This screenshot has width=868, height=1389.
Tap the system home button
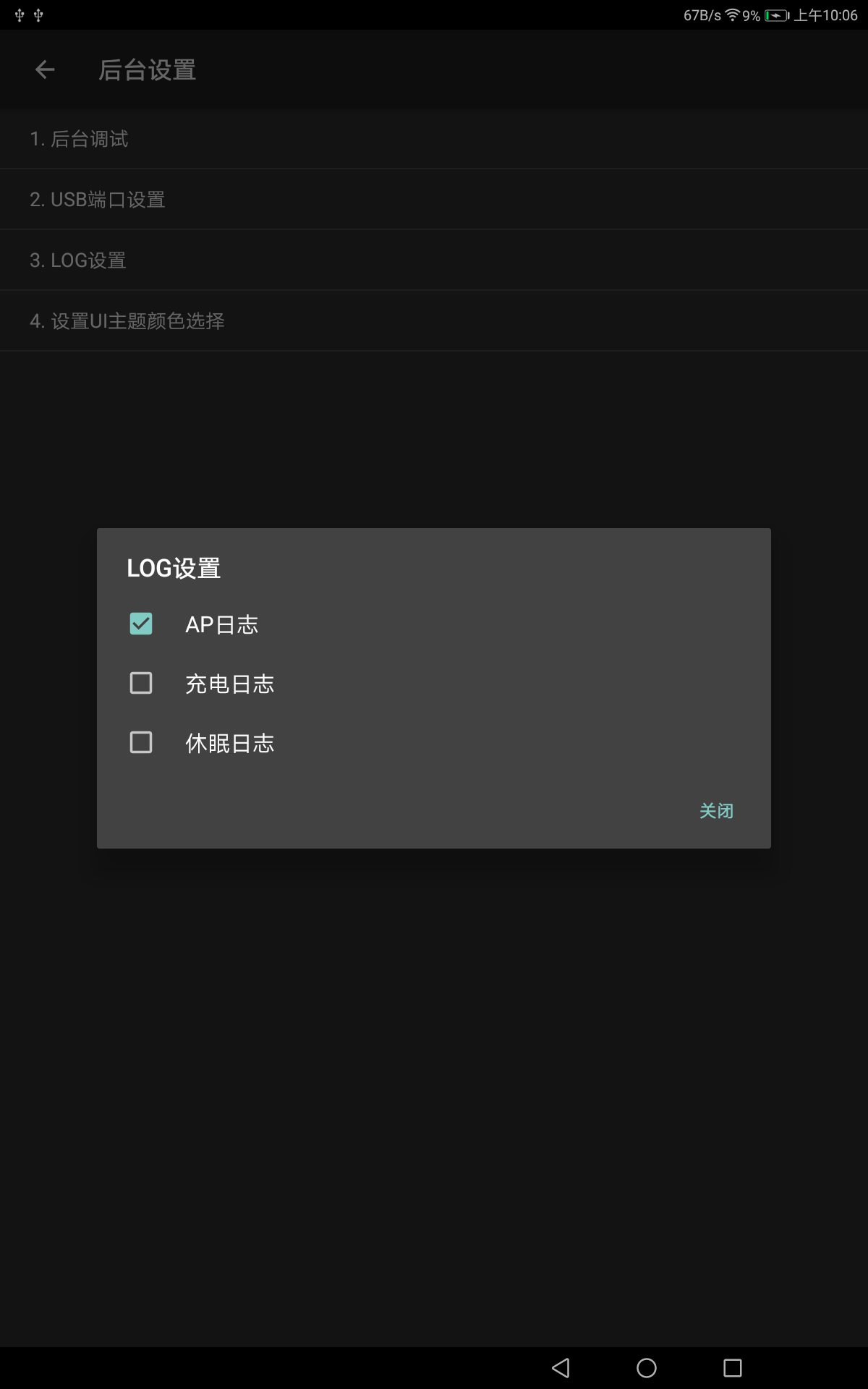[x=647, y=1368]
